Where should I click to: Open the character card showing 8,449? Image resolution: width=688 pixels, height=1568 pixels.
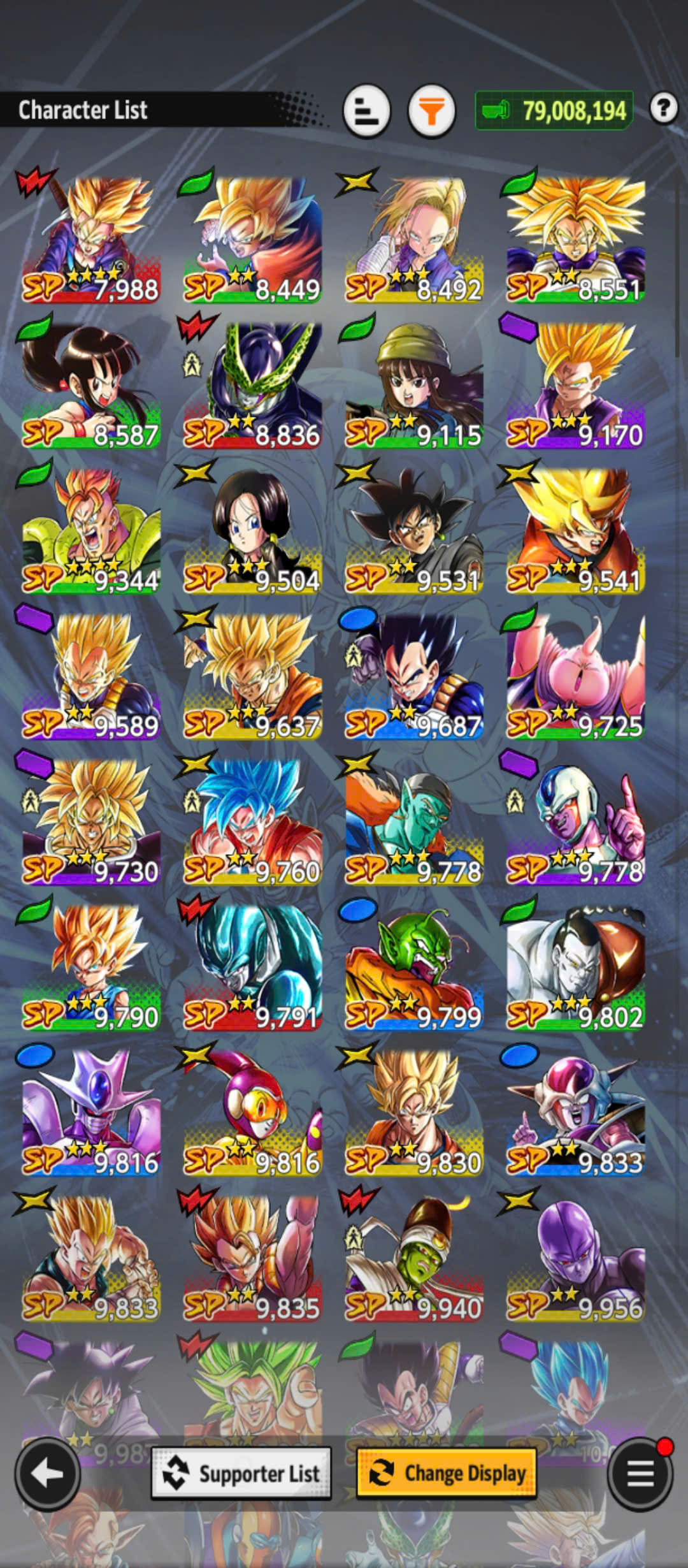coord(252,240)
